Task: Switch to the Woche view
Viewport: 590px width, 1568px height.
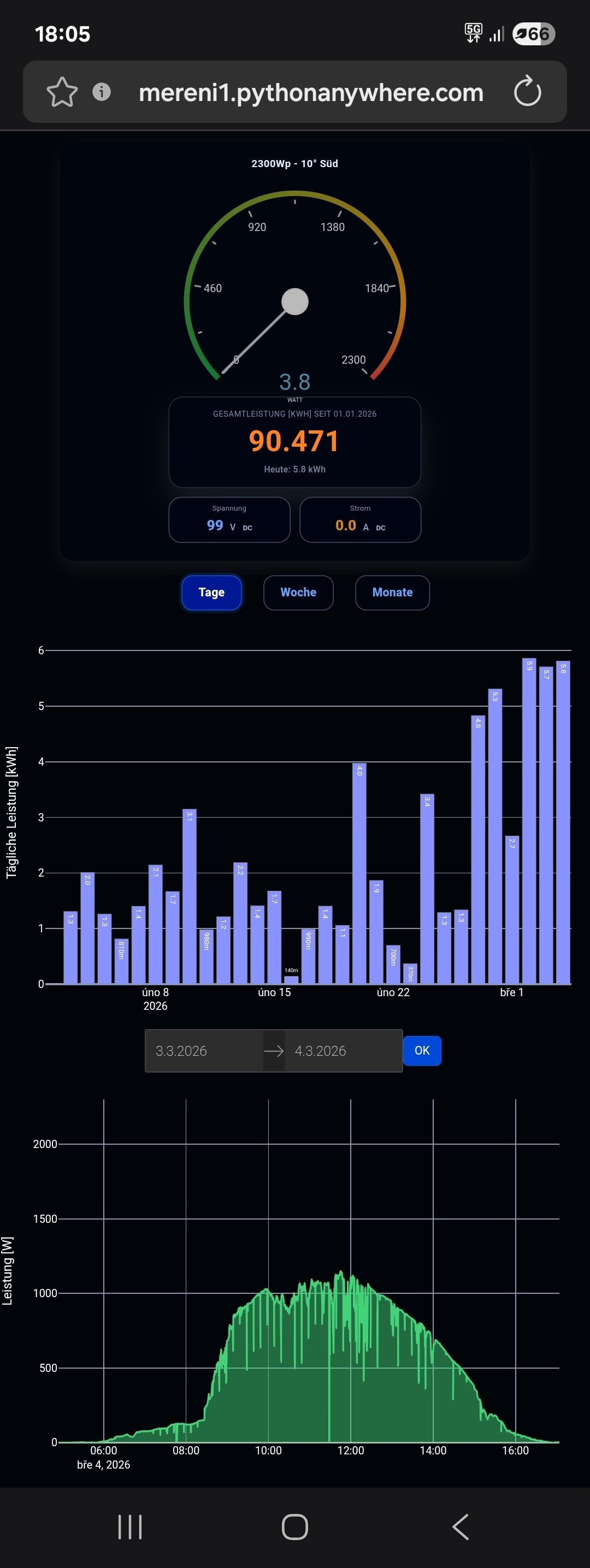Action: tap(298, 592)
